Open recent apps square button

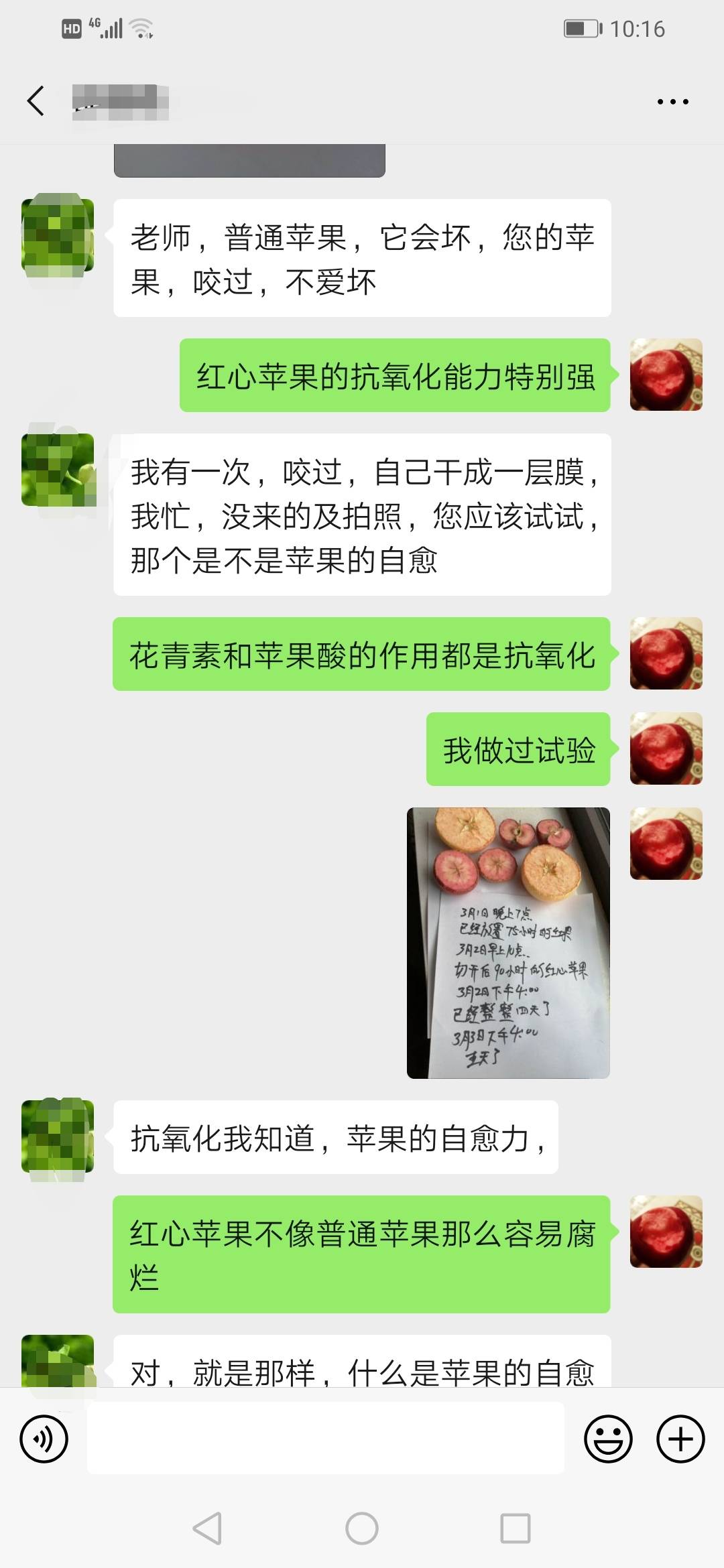pos(516,1528)
